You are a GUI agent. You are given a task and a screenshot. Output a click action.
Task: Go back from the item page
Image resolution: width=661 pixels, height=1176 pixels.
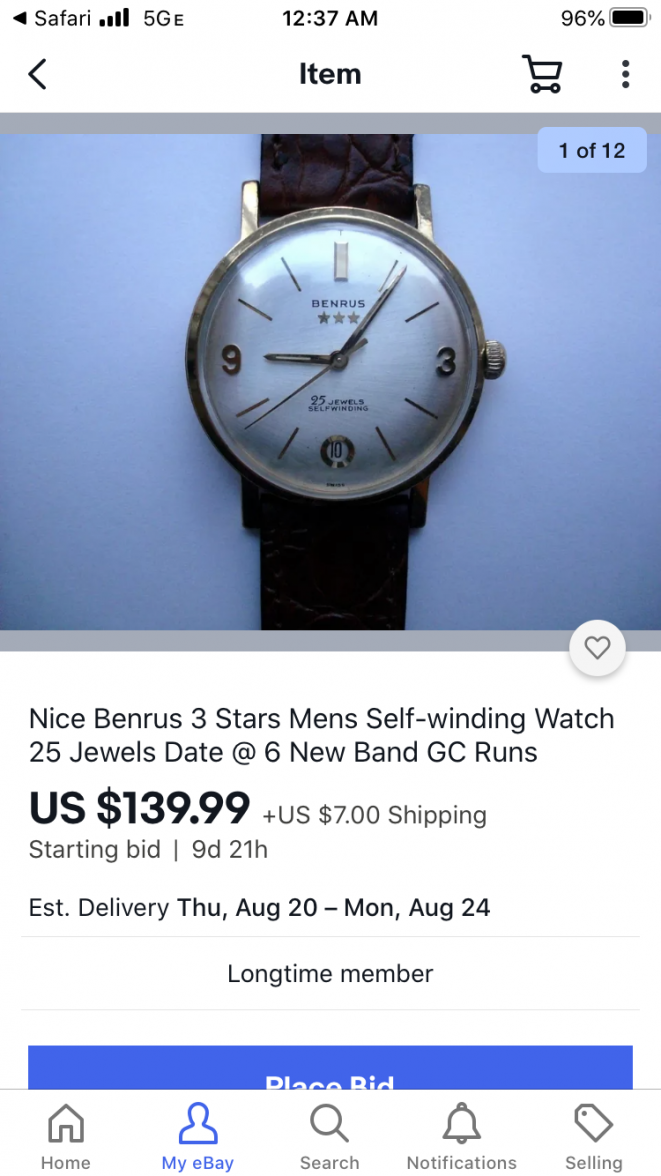click(38, 74)
